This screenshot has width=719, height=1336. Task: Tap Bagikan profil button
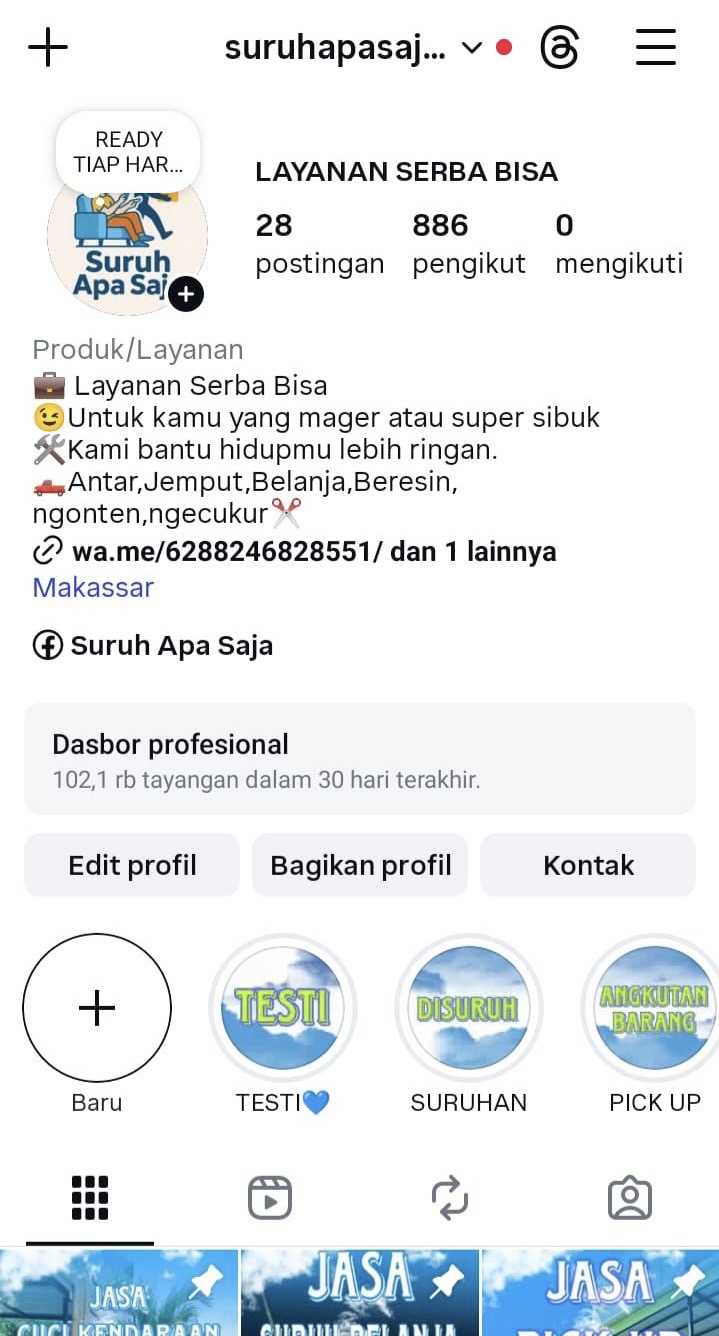(360, 865)
